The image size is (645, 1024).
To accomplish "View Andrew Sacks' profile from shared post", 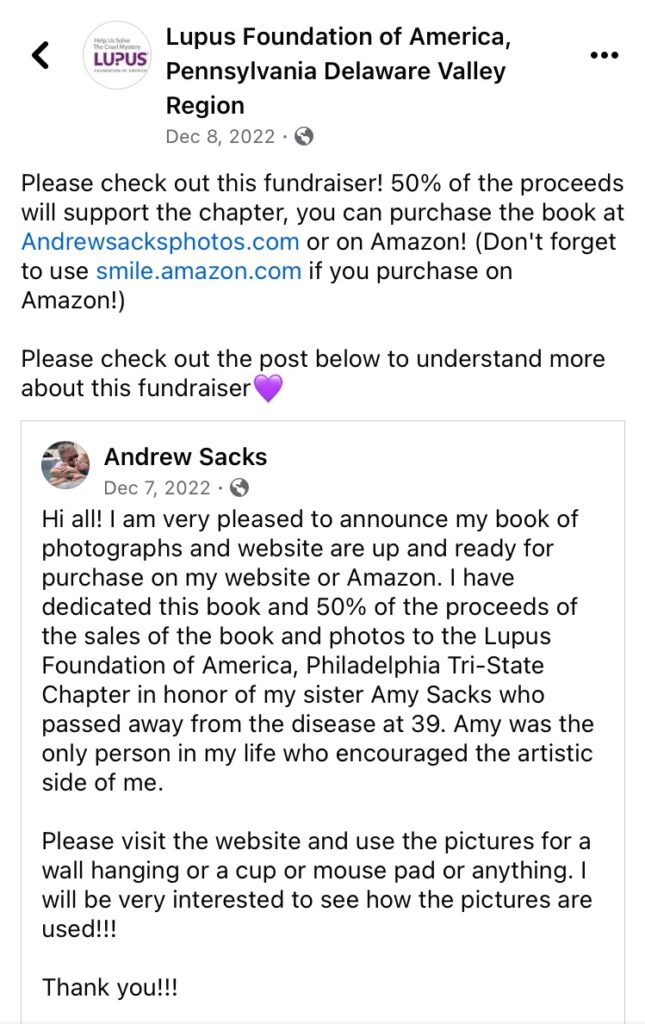I will pos(185,458).
